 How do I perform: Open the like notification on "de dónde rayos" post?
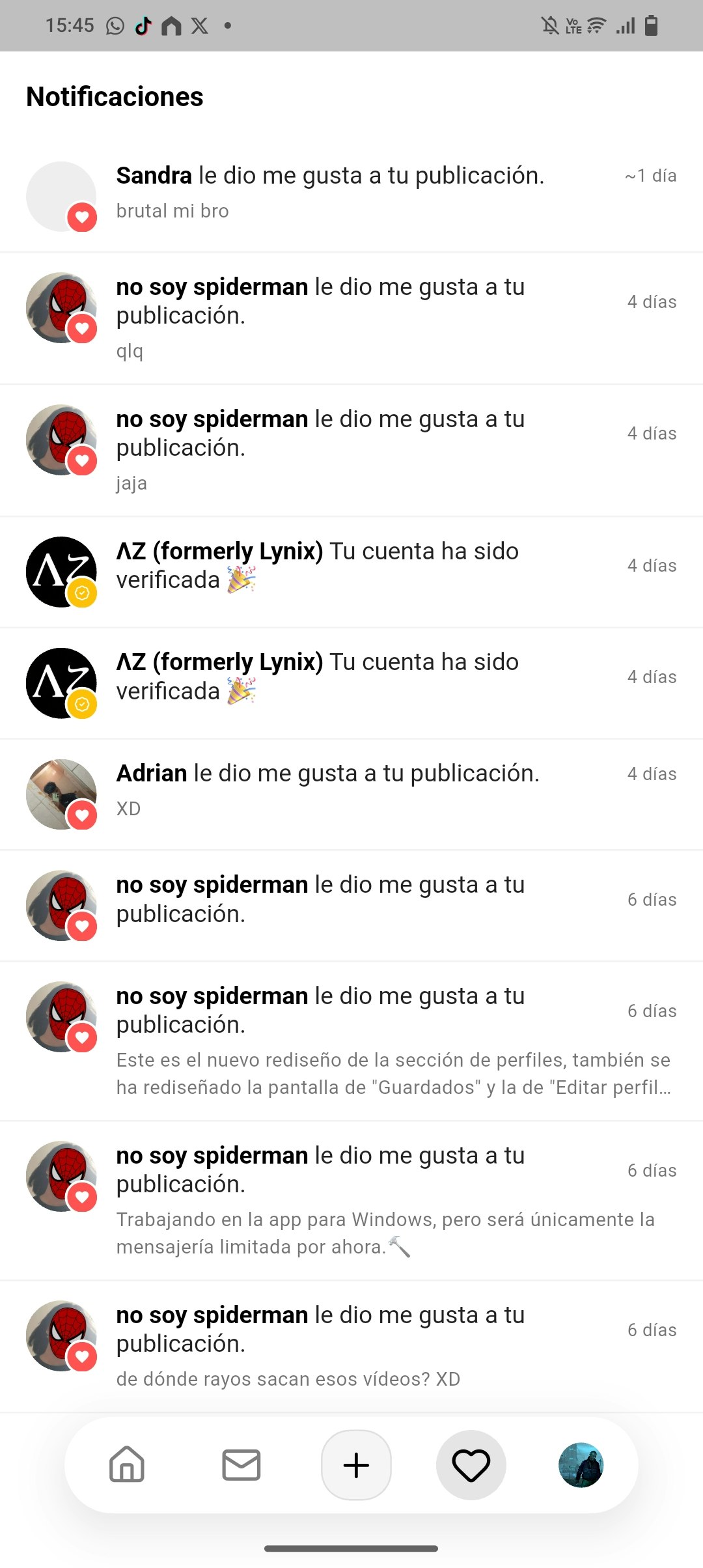(x=351, y=1345)
